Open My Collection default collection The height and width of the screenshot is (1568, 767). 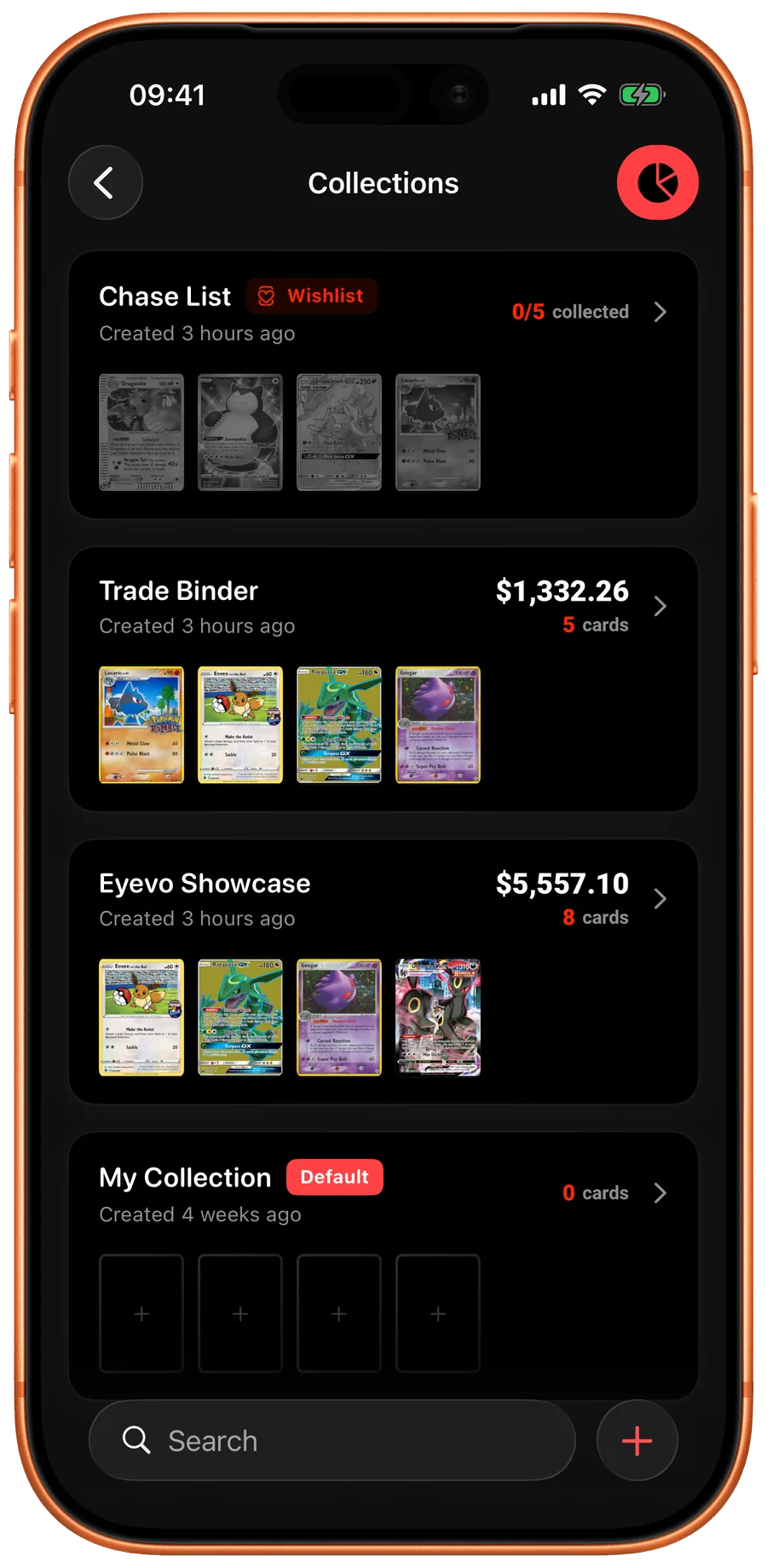point(383,1265)
